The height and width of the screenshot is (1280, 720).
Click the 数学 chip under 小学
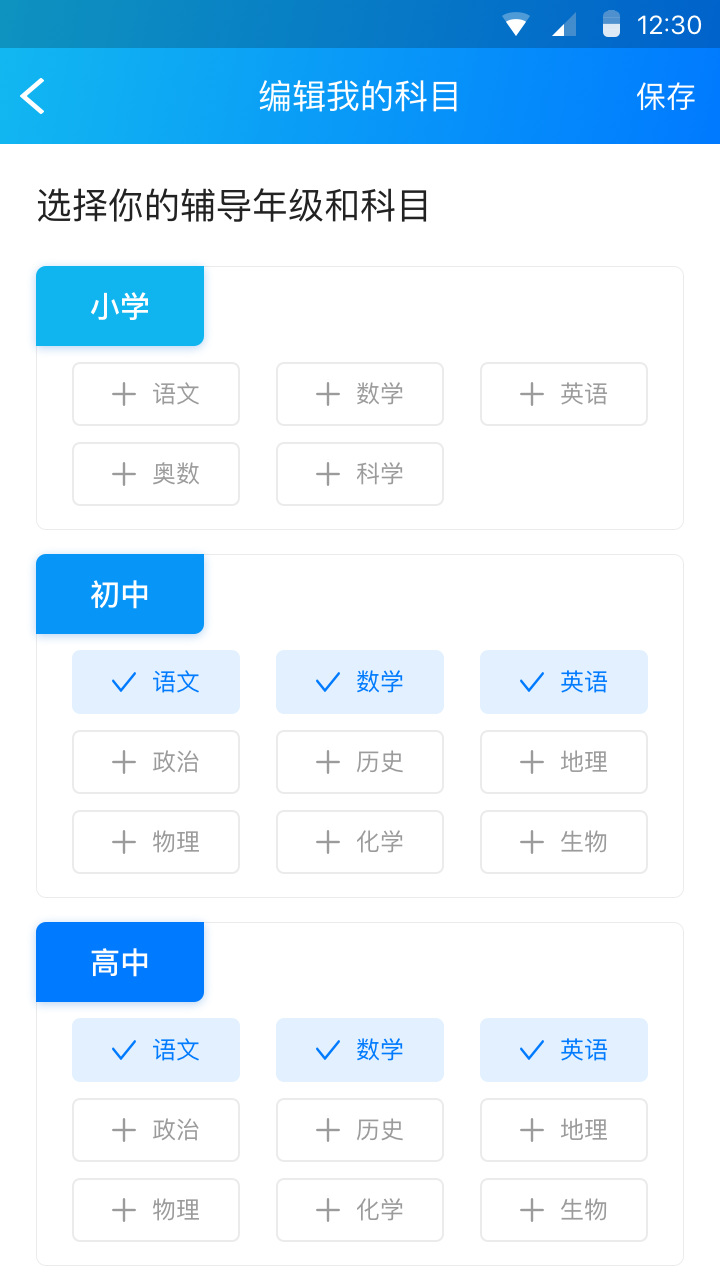click(360, 394)
